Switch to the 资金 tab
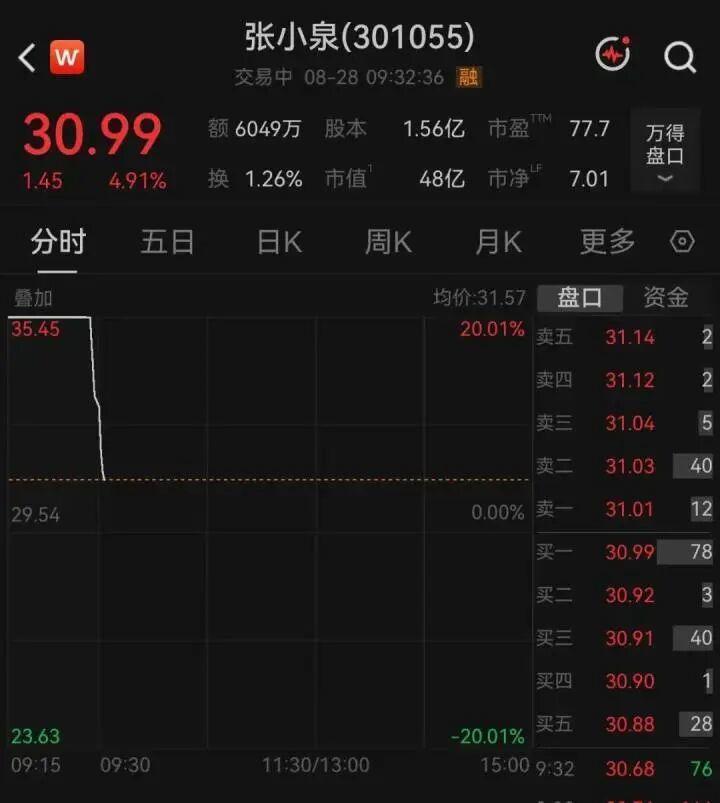The image size is (720, 803). pos(666,298)
